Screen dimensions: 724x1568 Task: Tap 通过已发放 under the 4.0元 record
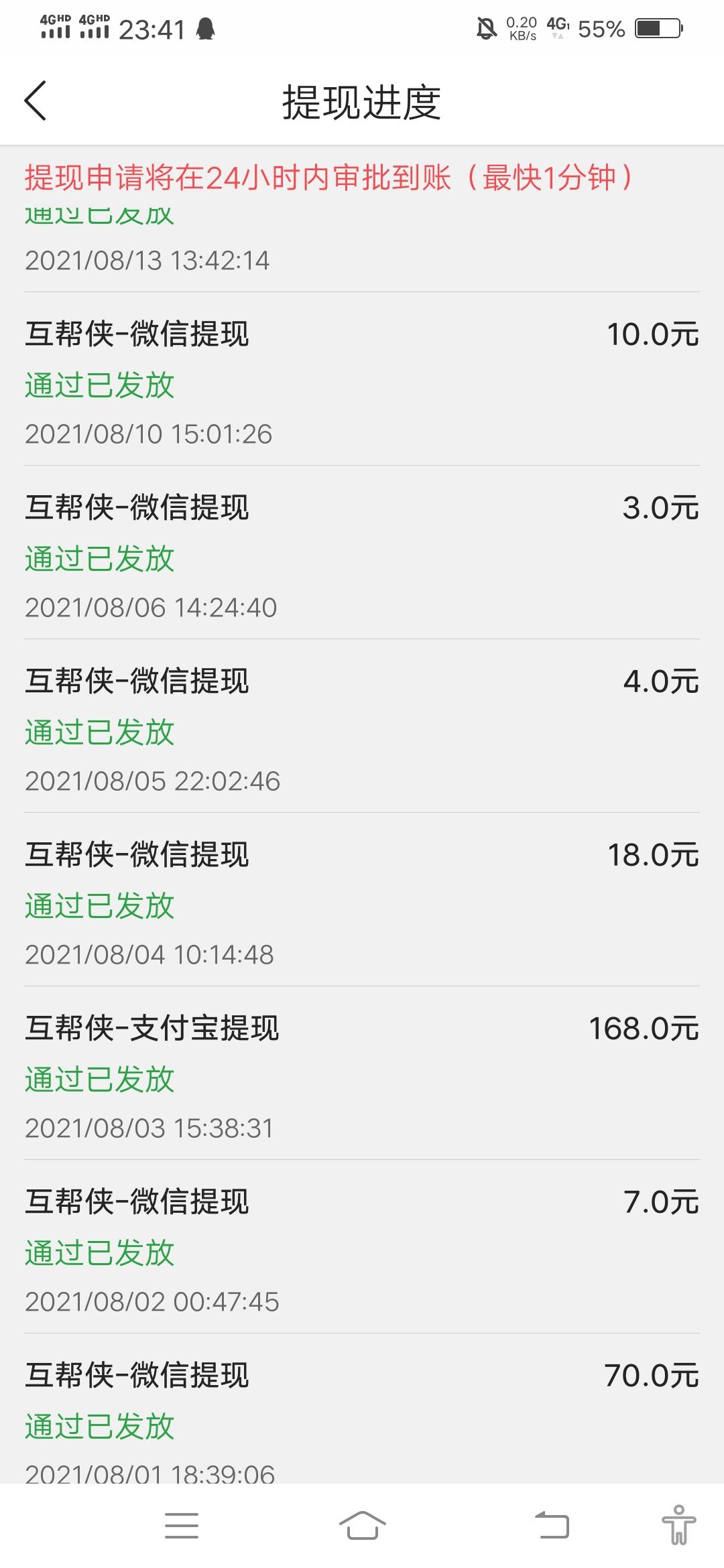[101, 734]
